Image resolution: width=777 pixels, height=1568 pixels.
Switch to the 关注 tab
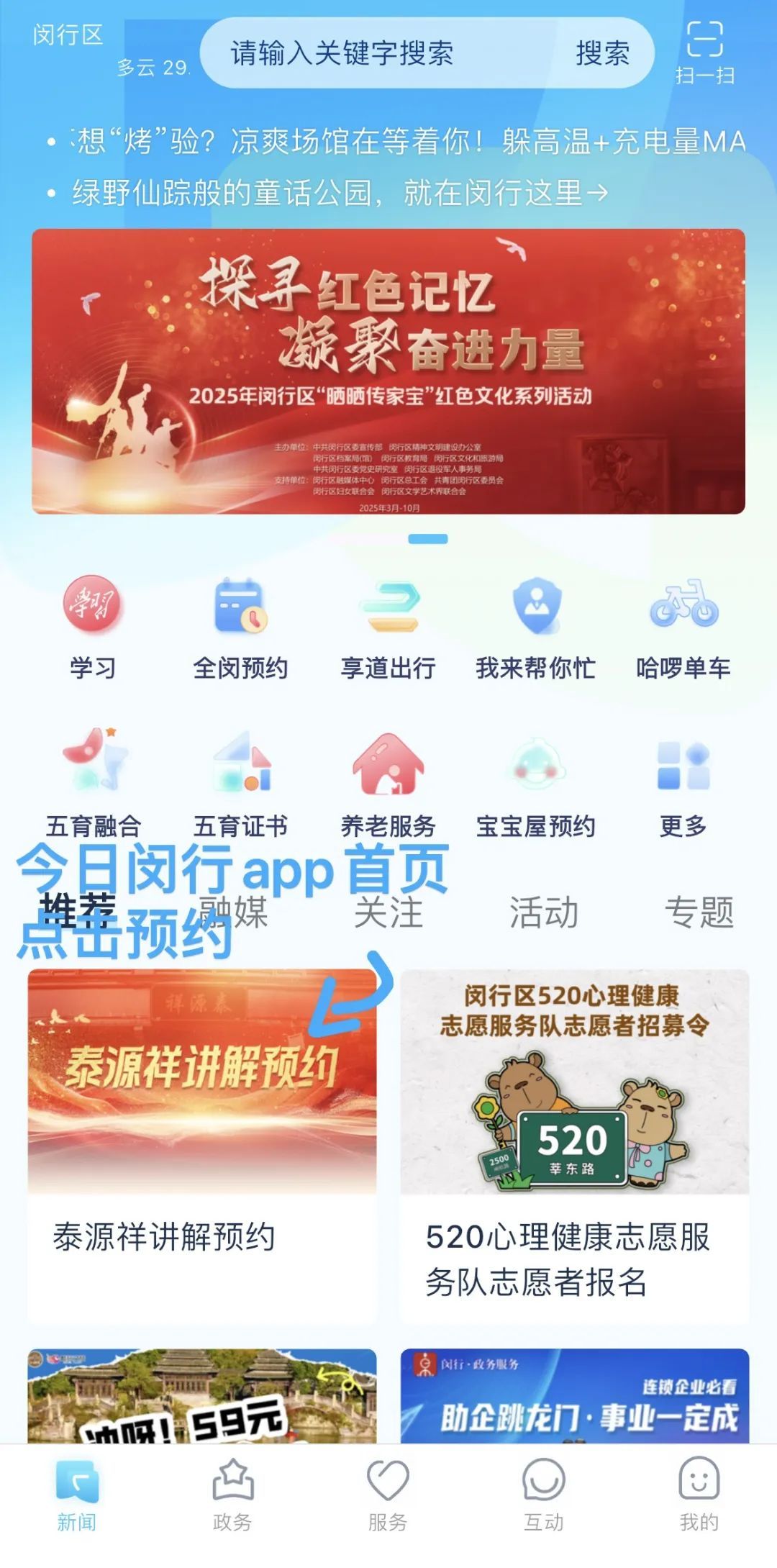(388, 912)
